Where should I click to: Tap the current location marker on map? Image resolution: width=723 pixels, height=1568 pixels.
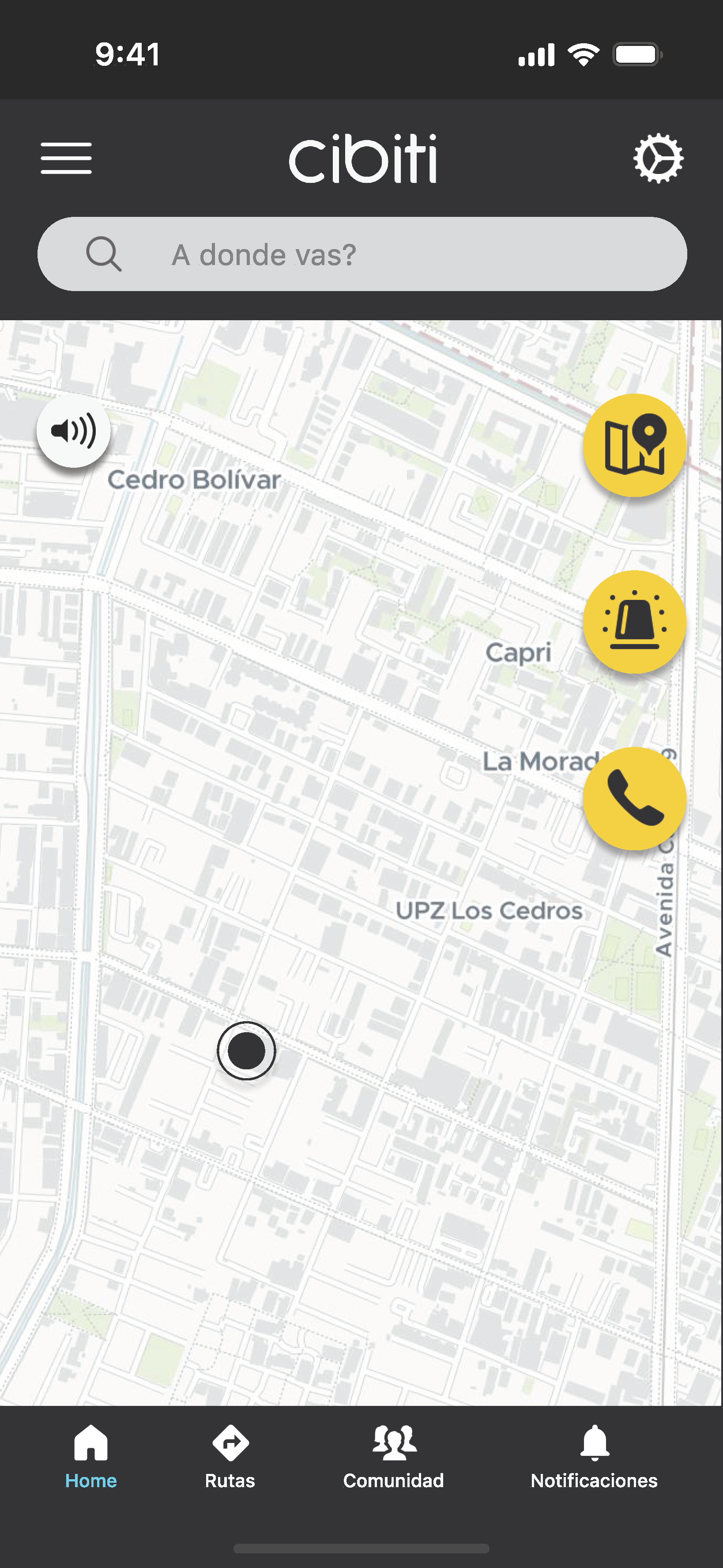(x=246, y=1051)
